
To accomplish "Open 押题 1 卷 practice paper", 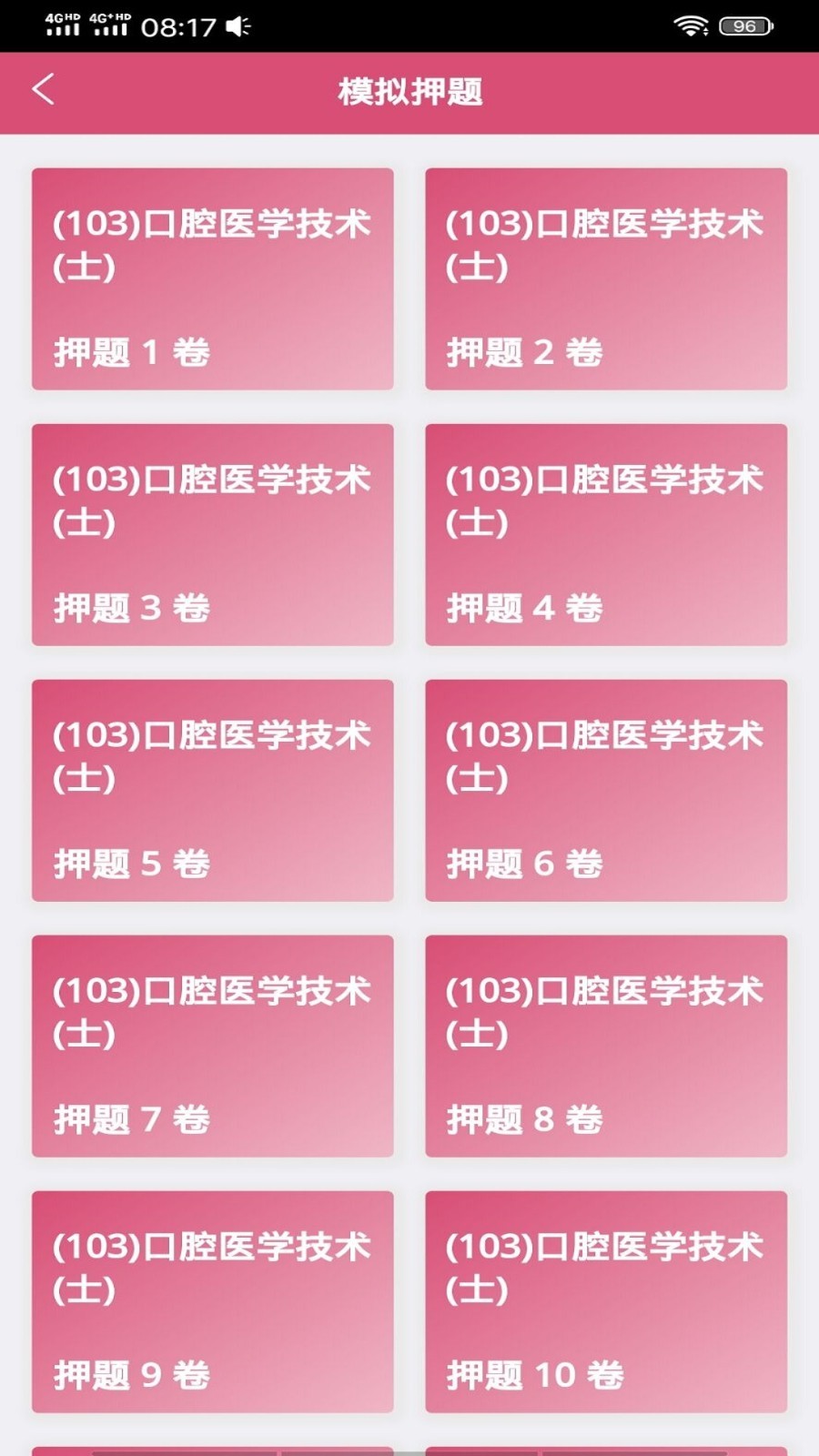I will (212, 279).
